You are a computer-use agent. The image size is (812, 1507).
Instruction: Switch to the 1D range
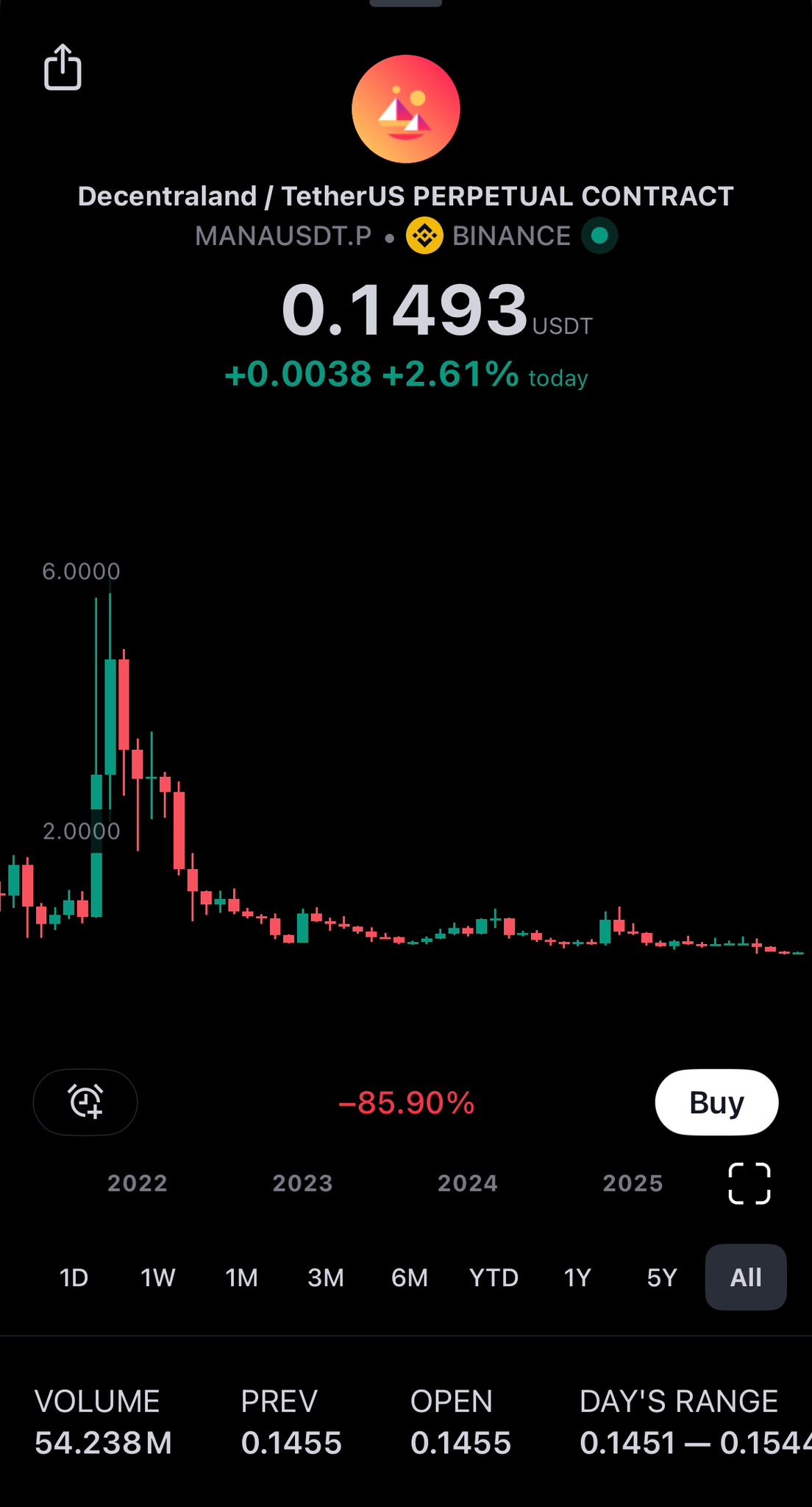74,1277
